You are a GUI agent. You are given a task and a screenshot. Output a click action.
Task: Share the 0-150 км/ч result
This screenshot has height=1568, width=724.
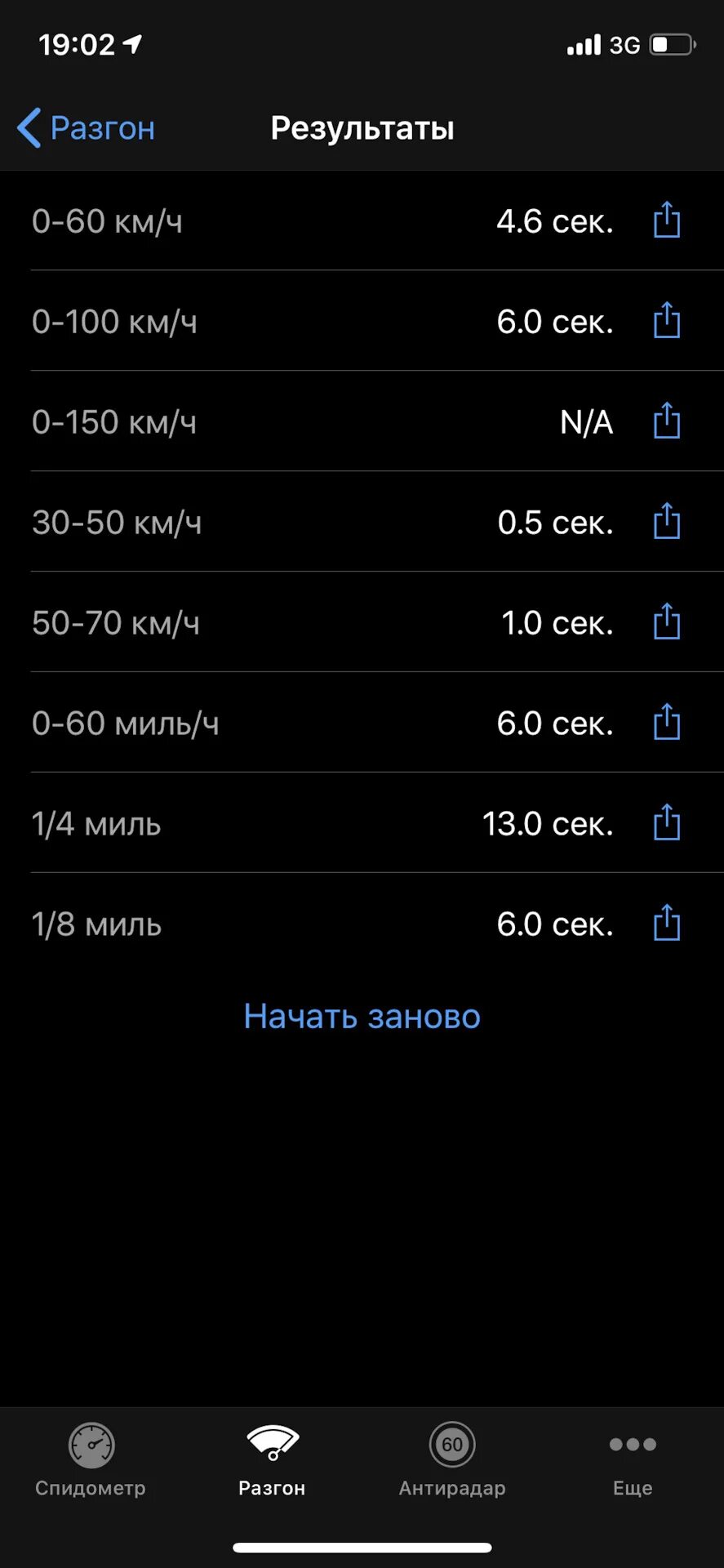tap(667, 421)
